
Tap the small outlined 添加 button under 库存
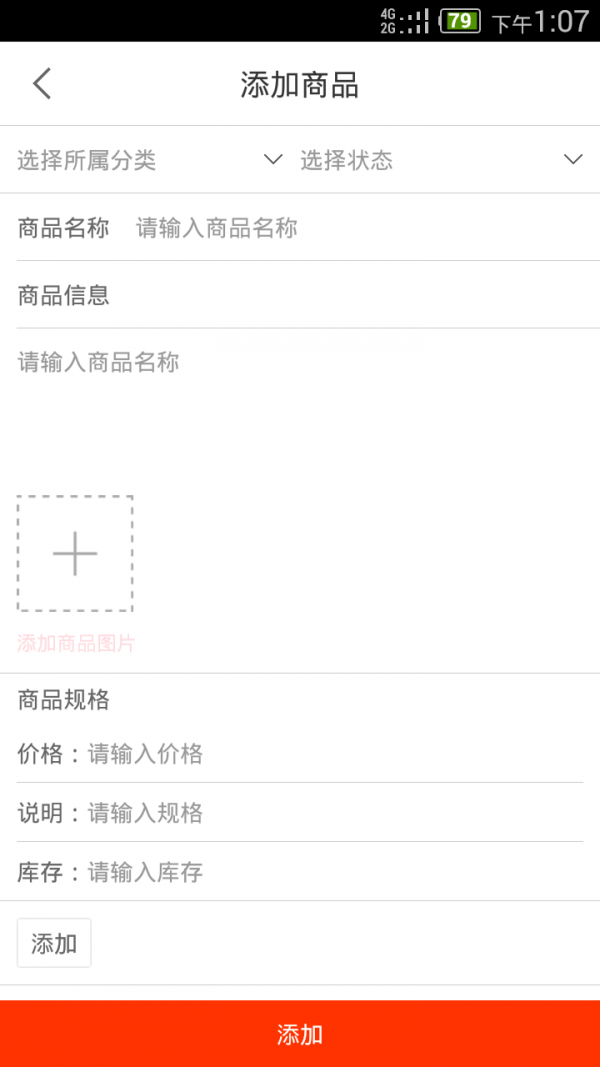(54, 943)
